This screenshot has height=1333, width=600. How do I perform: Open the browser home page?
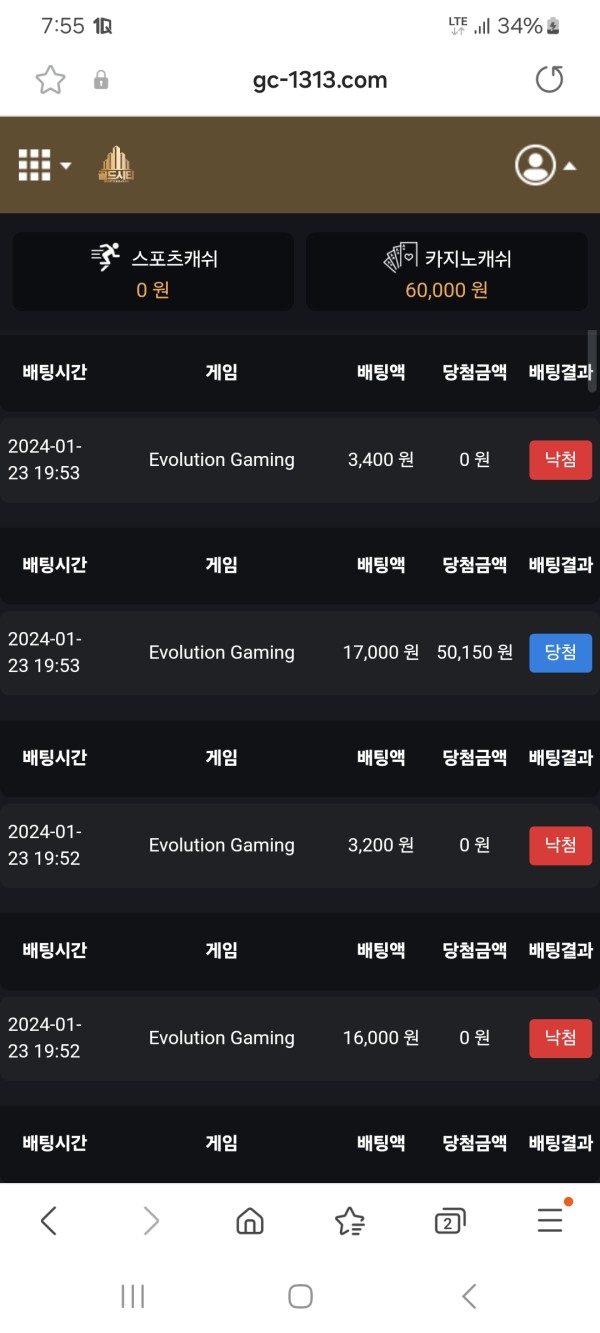tap(249, 1220)
